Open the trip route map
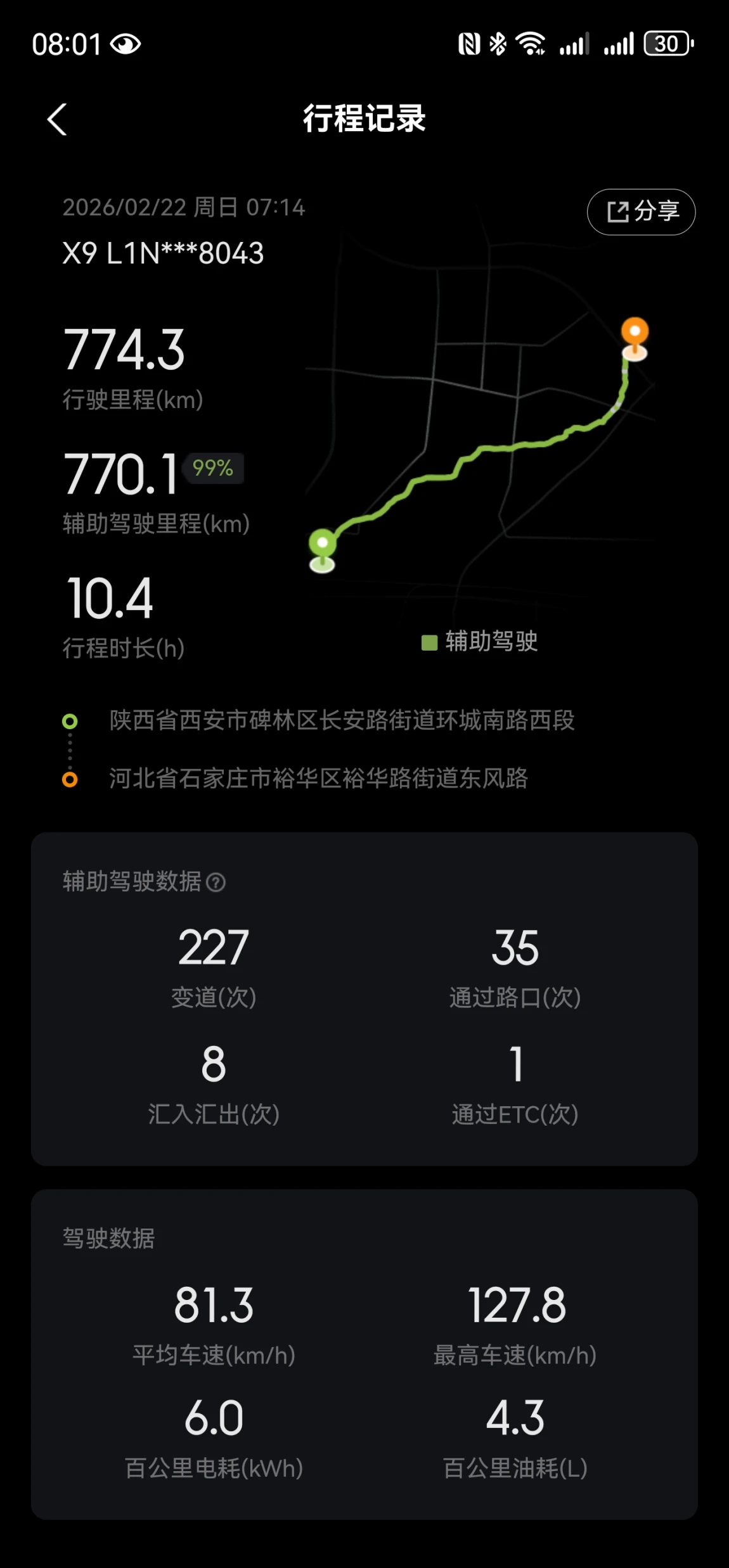 point(480,424)
